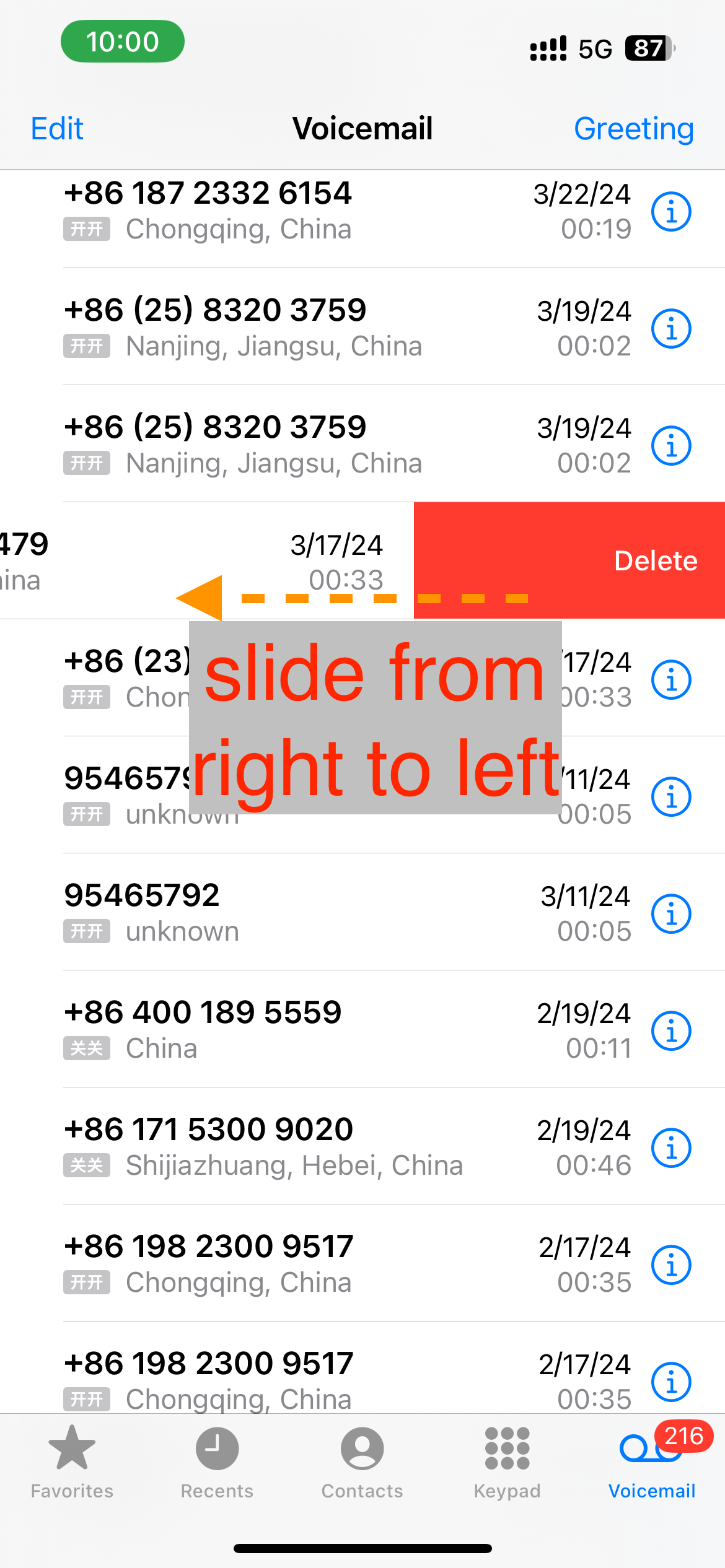The image size is (725, 1568).
Task: Select the Voicemail tab
Action: coord(652,1463)
